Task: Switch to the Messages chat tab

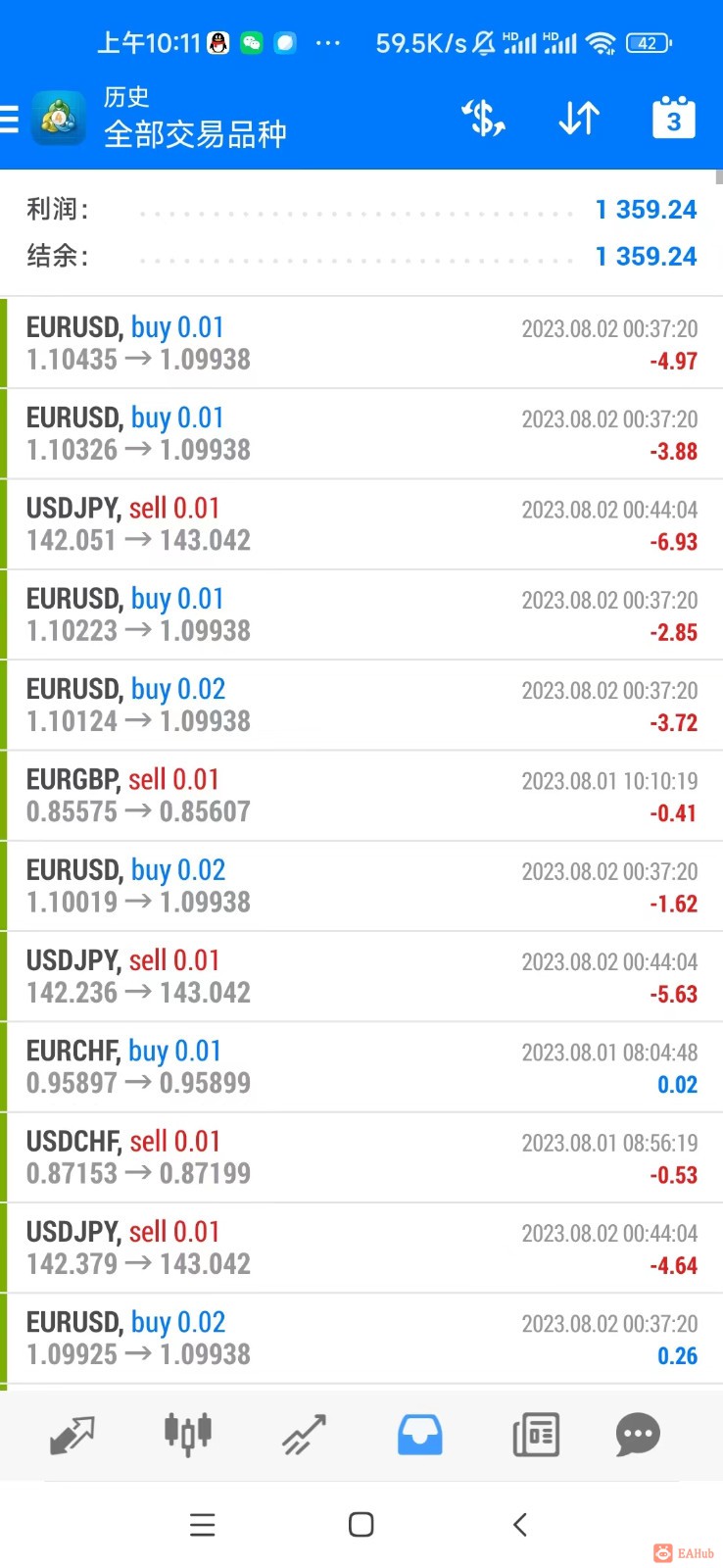Action: click(x=638, y=1436)
